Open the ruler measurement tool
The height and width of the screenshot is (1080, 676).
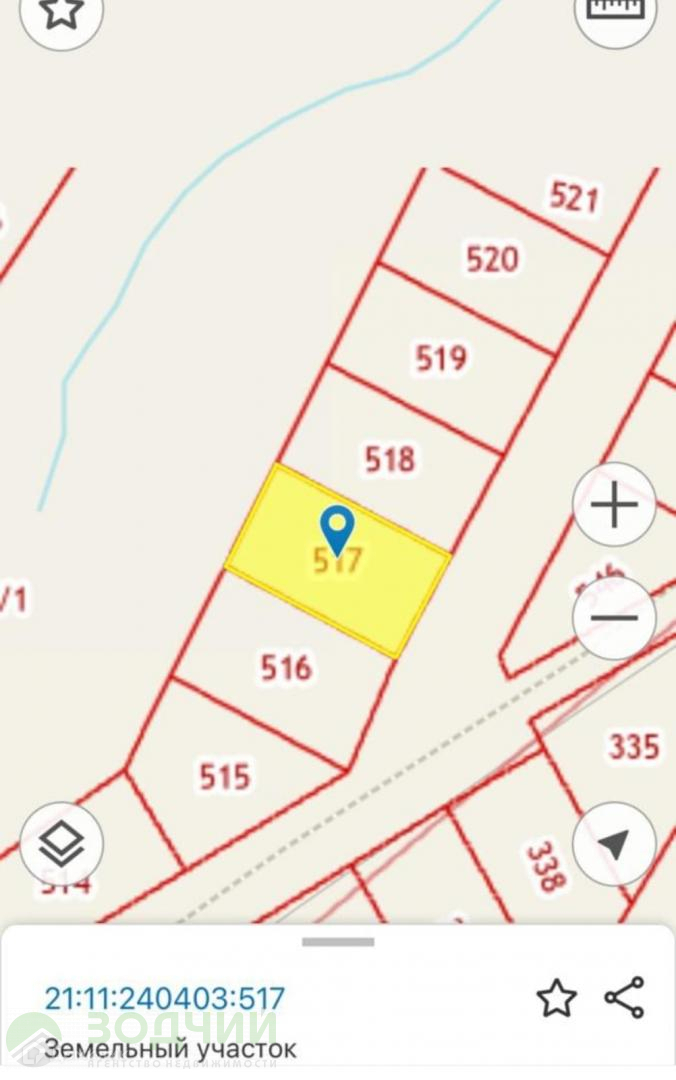[x=615, y=12]
